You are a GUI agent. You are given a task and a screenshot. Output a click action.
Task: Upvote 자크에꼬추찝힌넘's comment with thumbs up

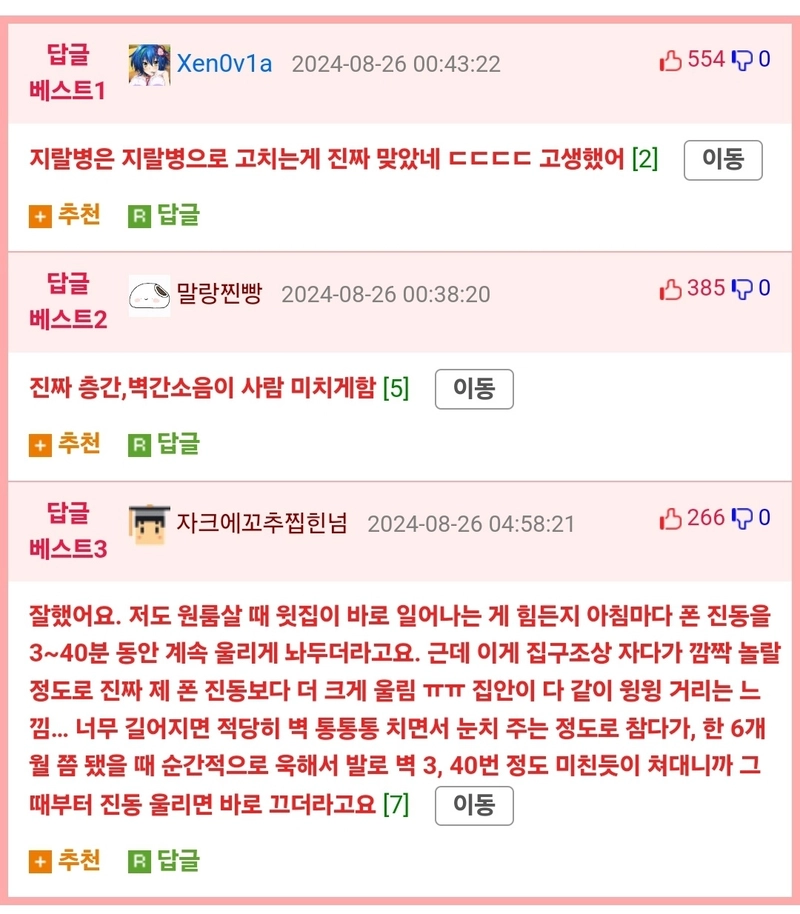point(670,518)
